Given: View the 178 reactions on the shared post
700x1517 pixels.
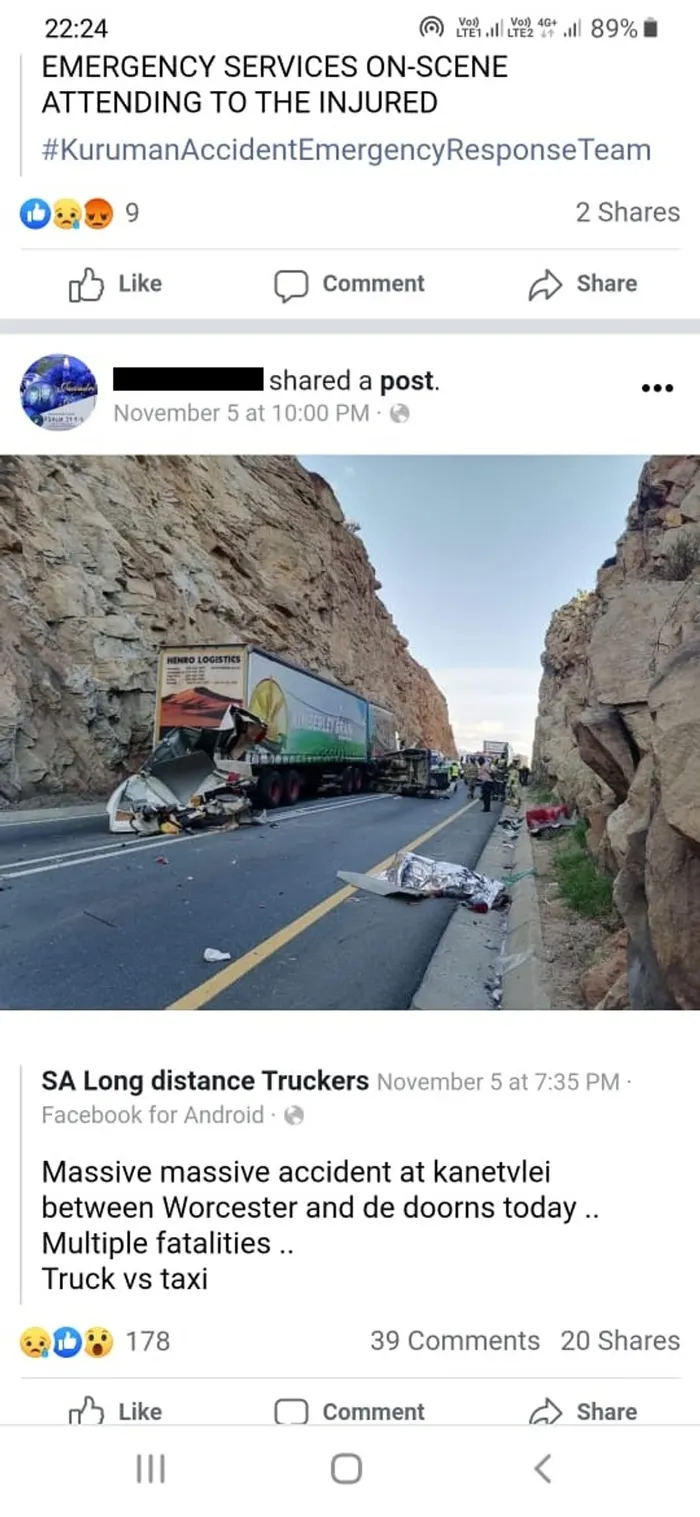Looking at the screenshot, I should (x=95, y=1340).
